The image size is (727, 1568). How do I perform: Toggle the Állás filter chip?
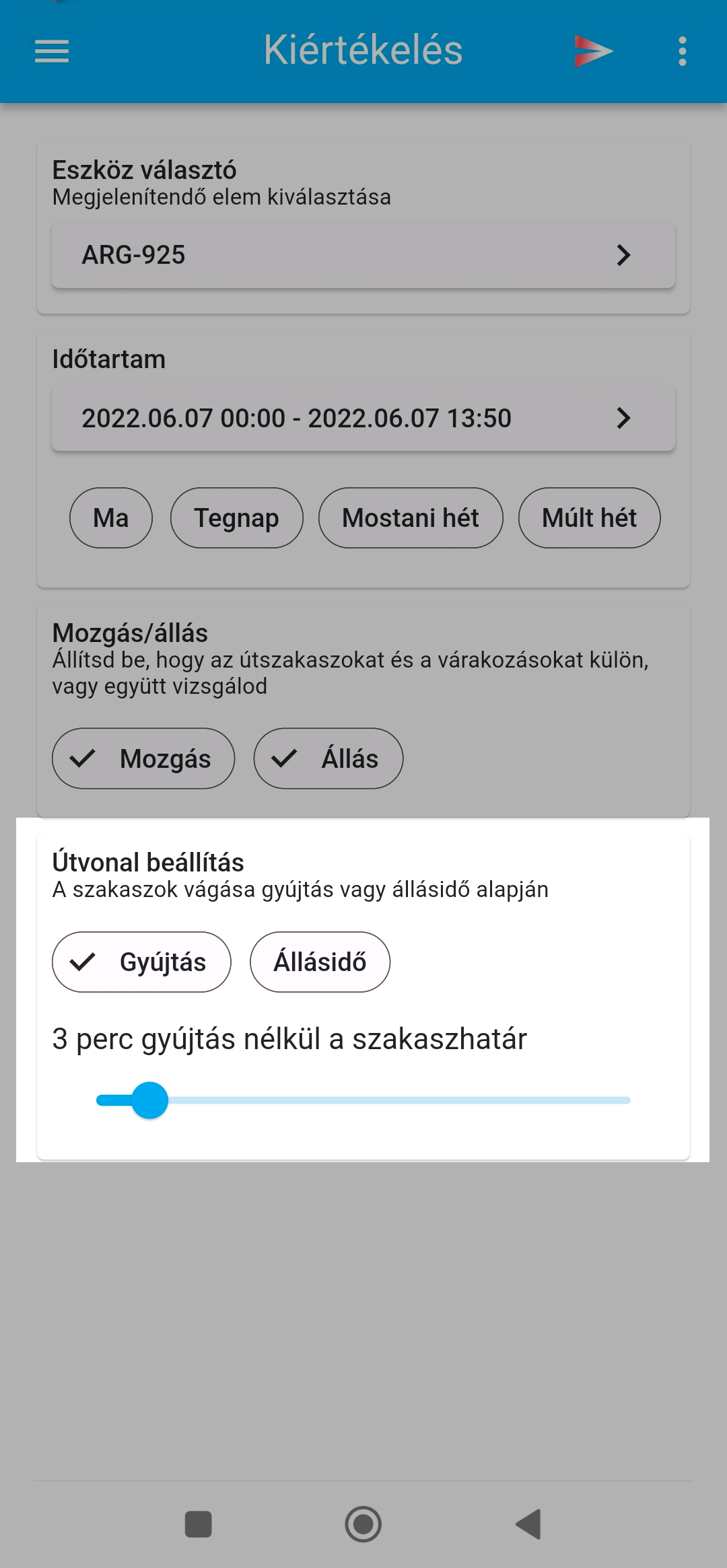coord(328,758)
